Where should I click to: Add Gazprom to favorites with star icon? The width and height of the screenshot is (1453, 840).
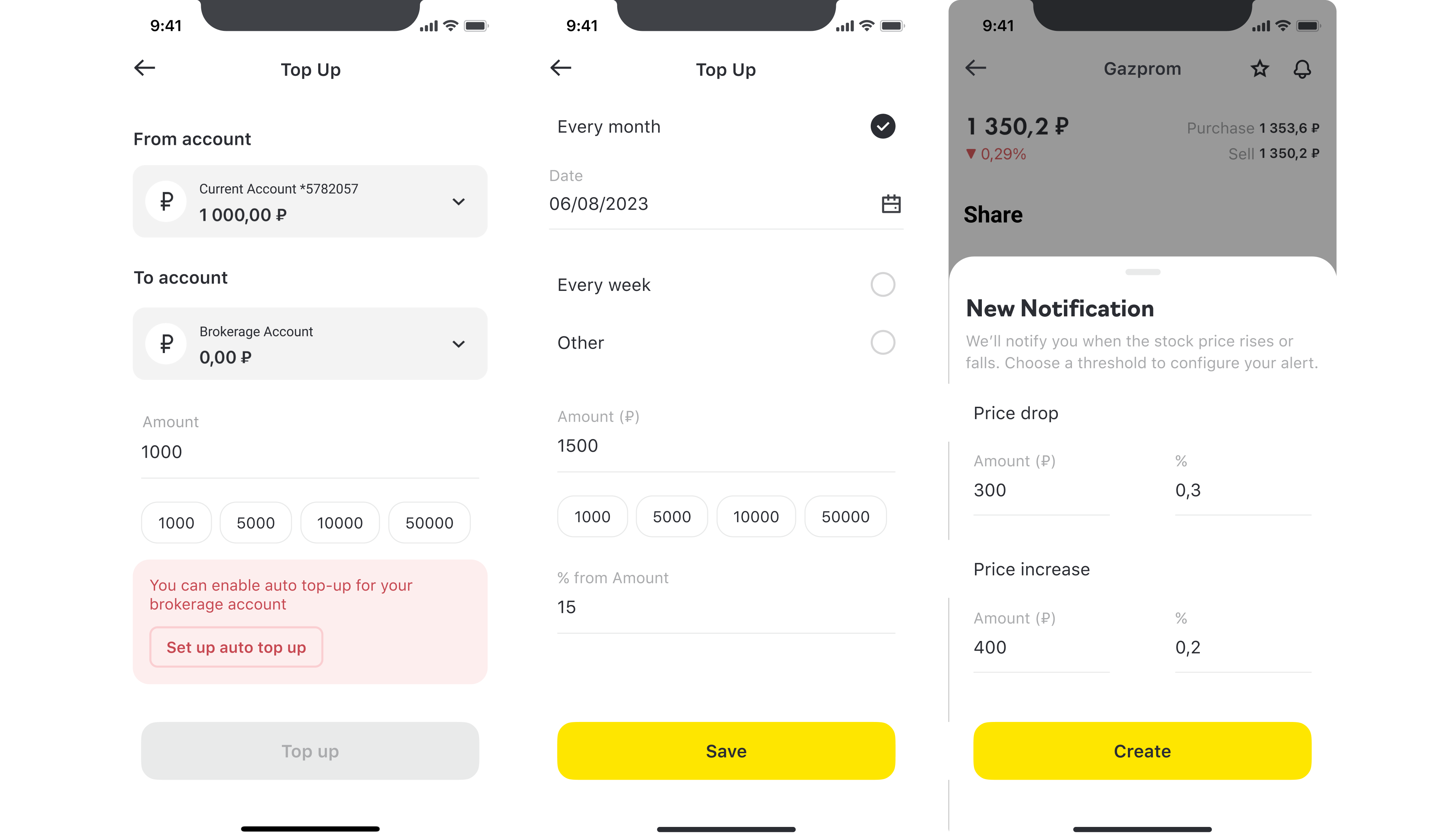click(x=1260, y=69)
